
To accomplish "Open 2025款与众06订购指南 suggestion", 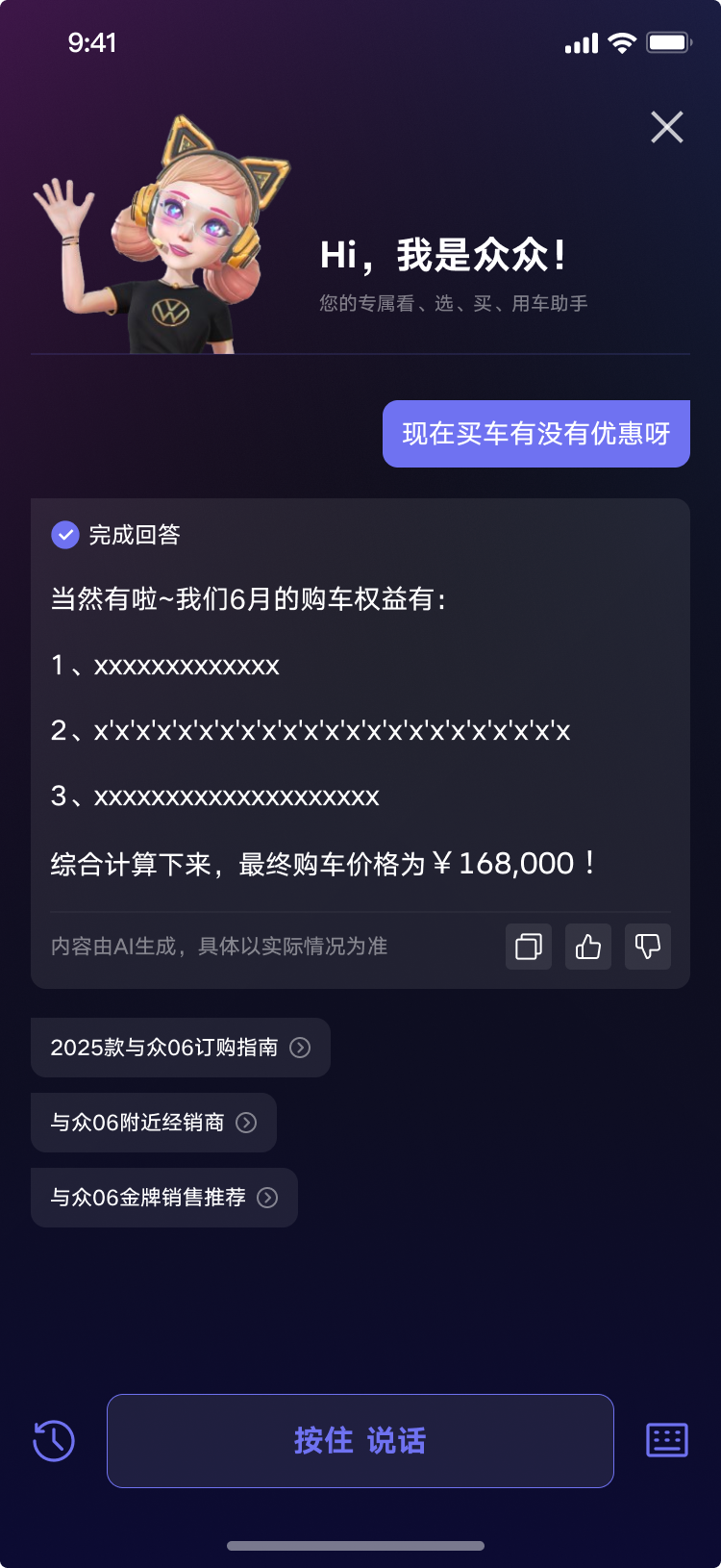I will pos(181,1048).
